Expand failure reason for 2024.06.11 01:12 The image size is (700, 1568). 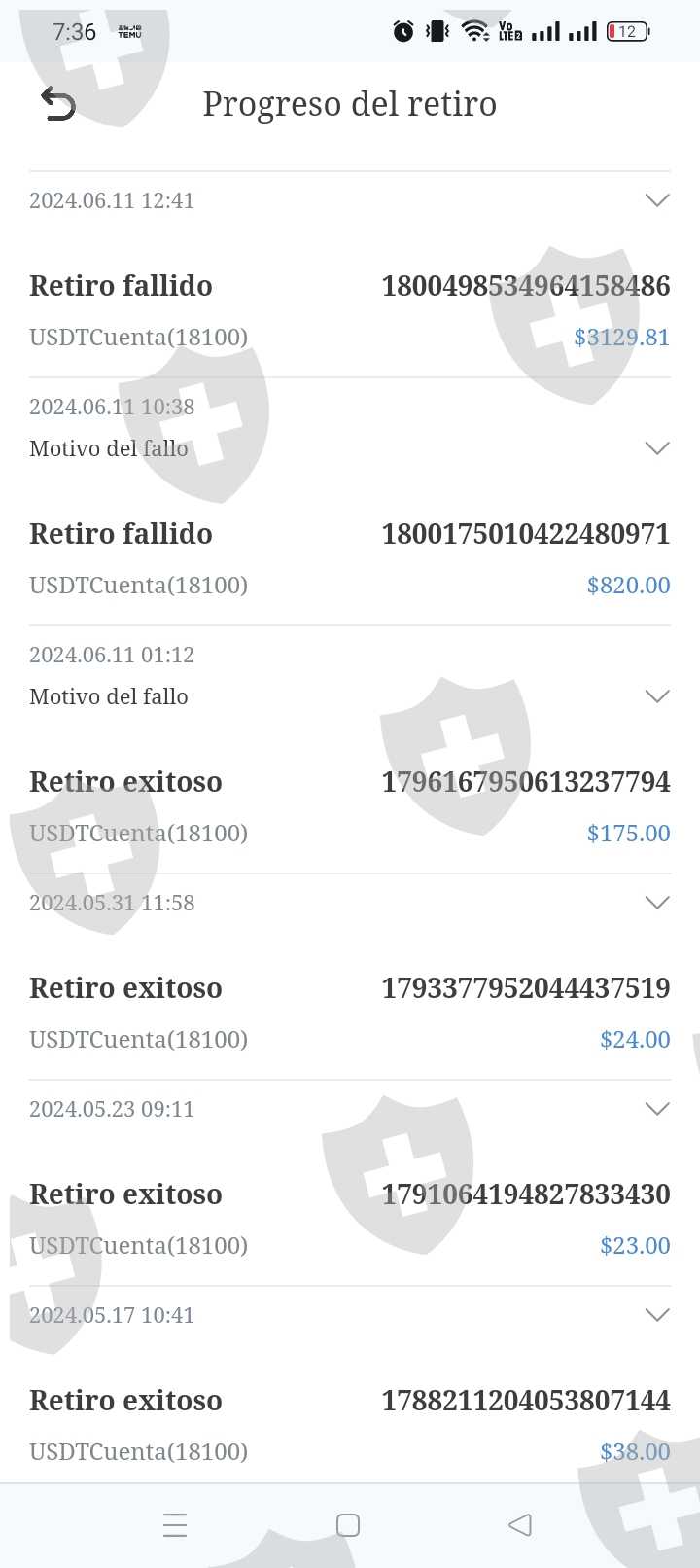[x=657, y=696]
